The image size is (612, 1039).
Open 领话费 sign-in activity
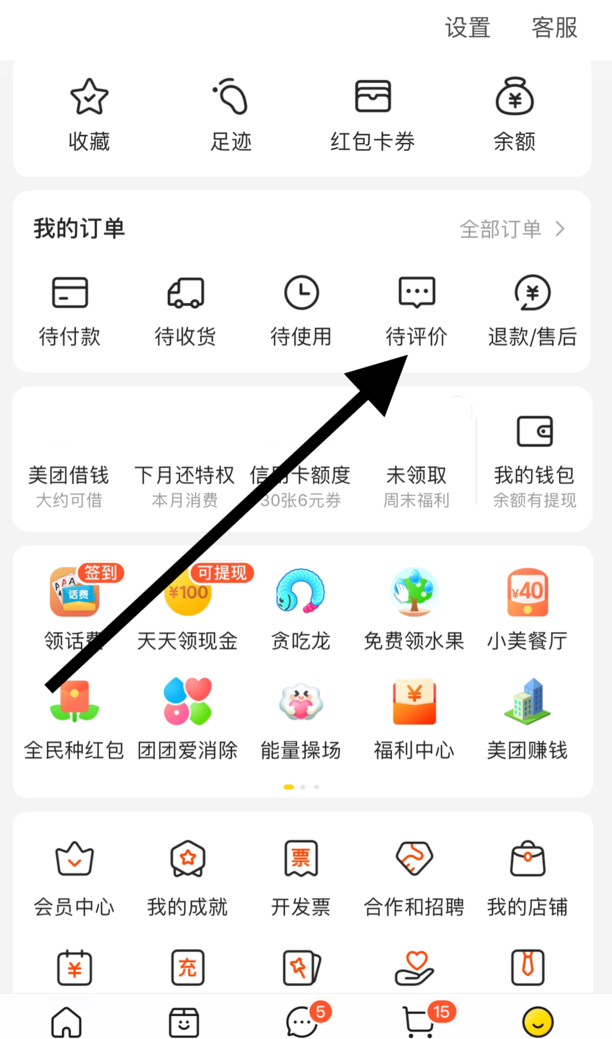74,609
